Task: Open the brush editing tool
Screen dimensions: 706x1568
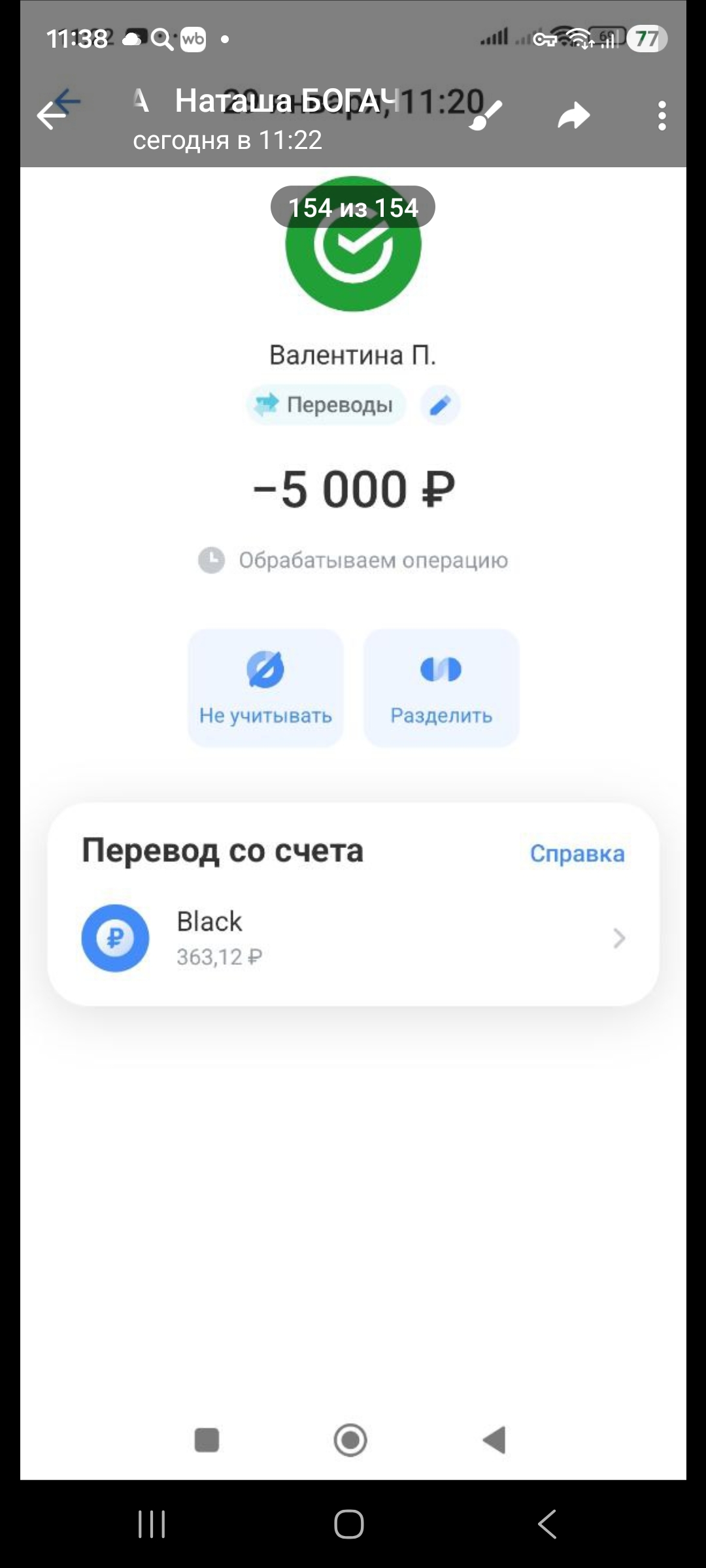Action: [485, 116]
